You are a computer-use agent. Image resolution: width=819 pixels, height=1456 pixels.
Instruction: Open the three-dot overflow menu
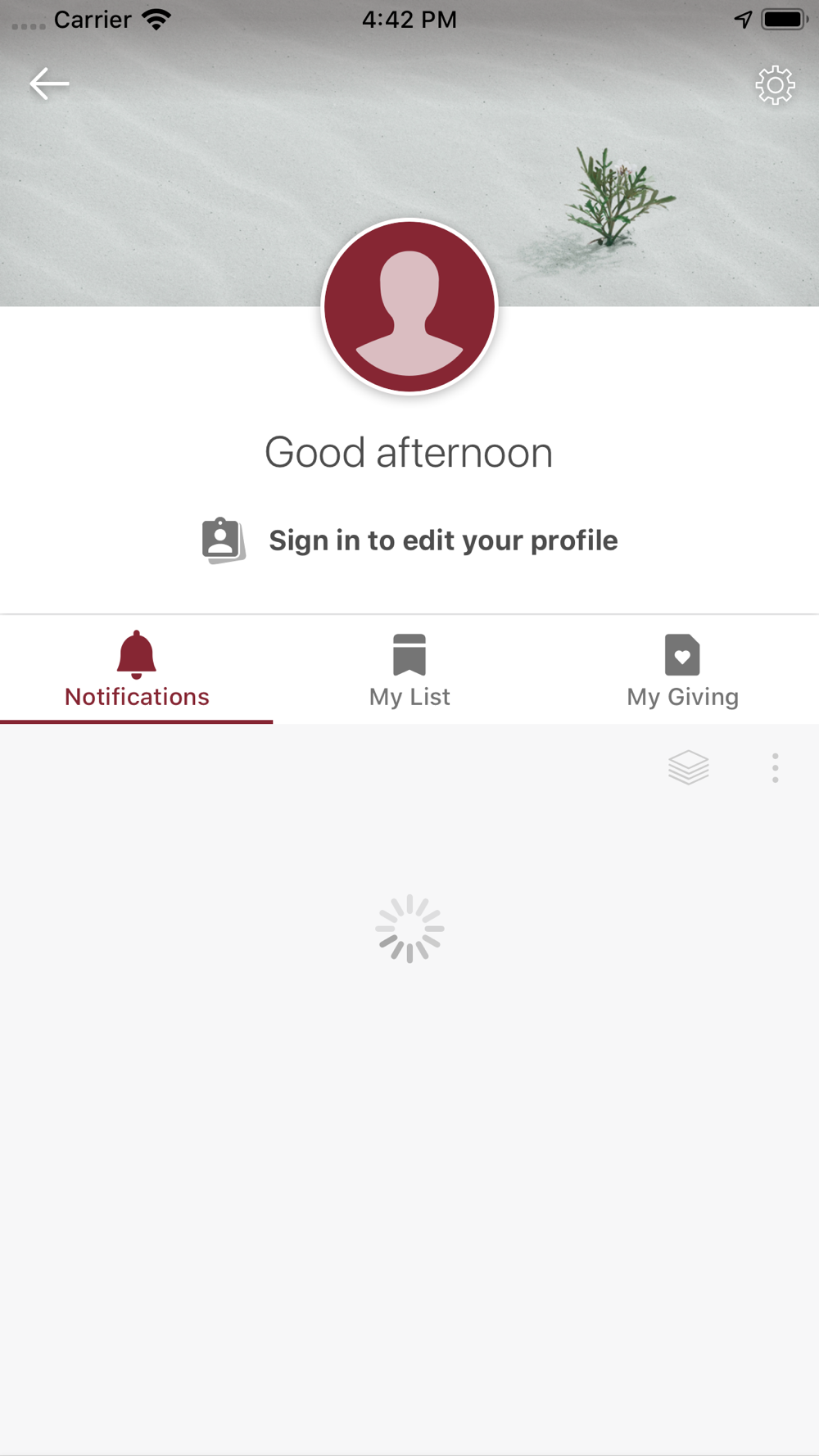(775, 767)
